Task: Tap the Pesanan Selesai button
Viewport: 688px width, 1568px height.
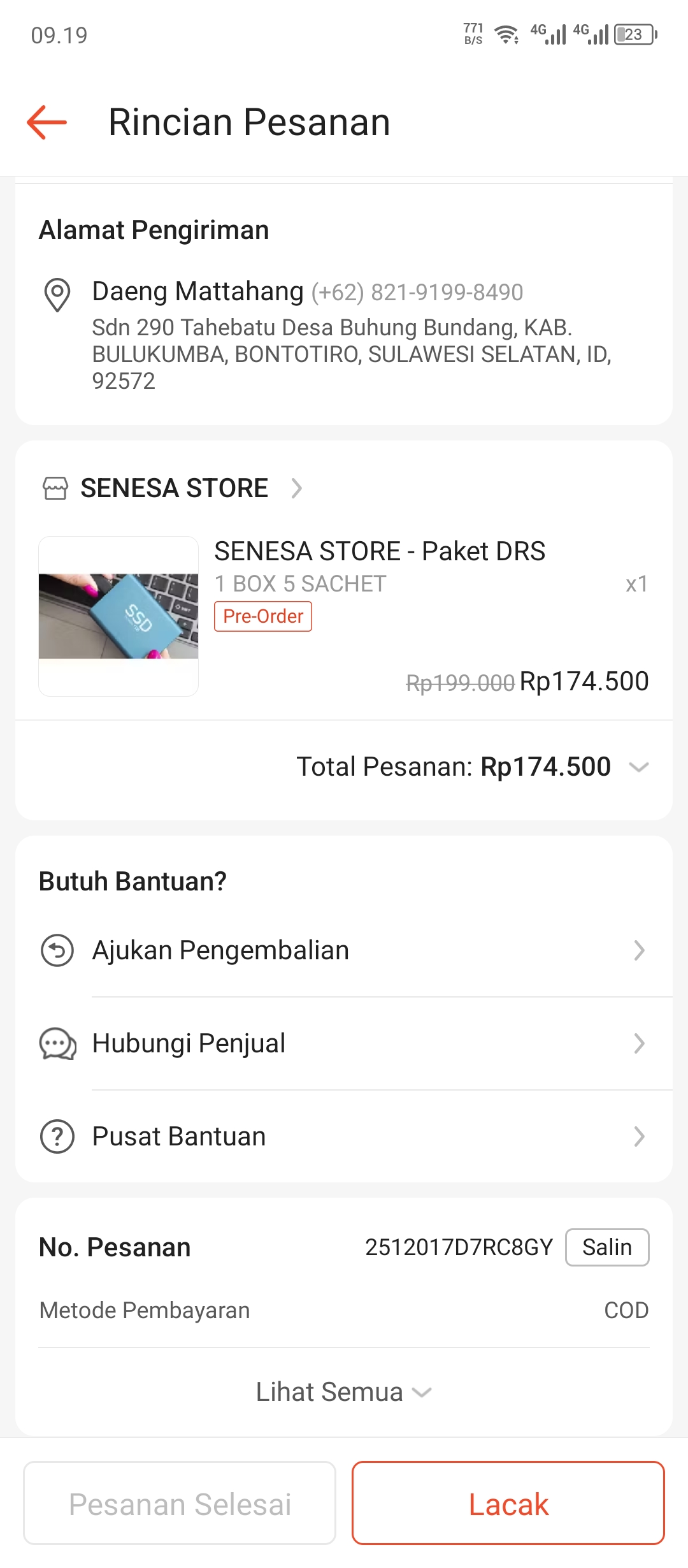Action: pyautogui.click(x=180, y=1504)
